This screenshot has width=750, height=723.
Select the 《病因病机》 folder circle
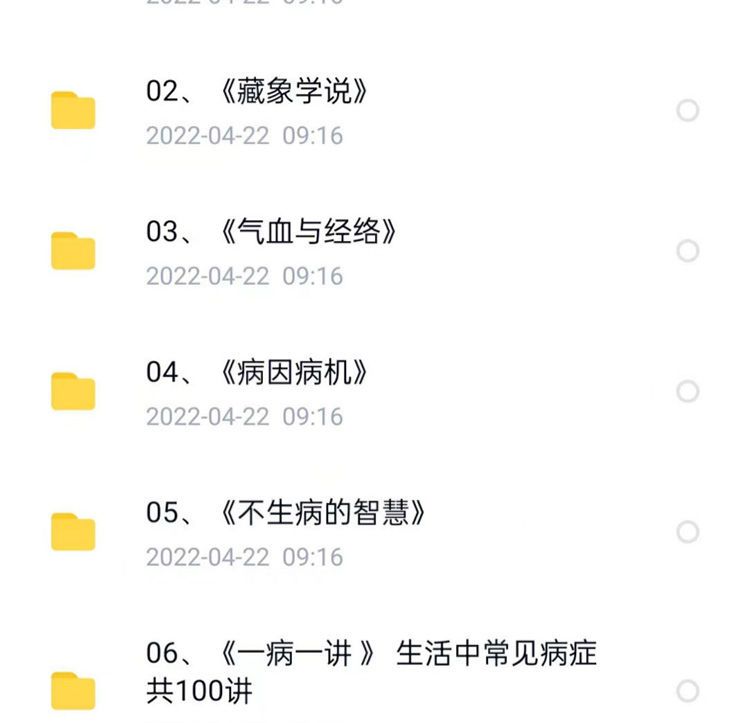point(687,391)
